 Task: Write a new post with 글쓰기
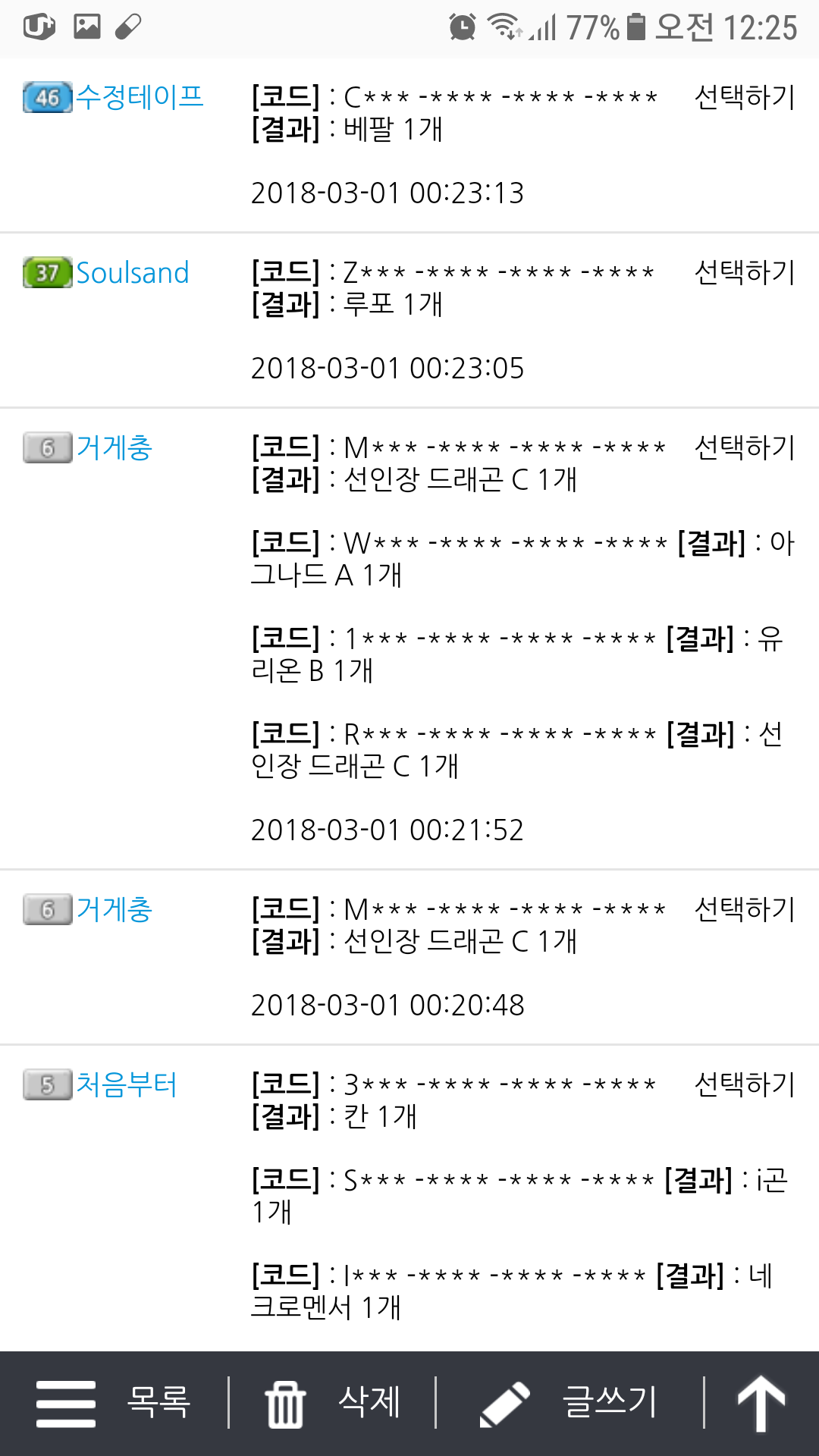[570, 1403]
